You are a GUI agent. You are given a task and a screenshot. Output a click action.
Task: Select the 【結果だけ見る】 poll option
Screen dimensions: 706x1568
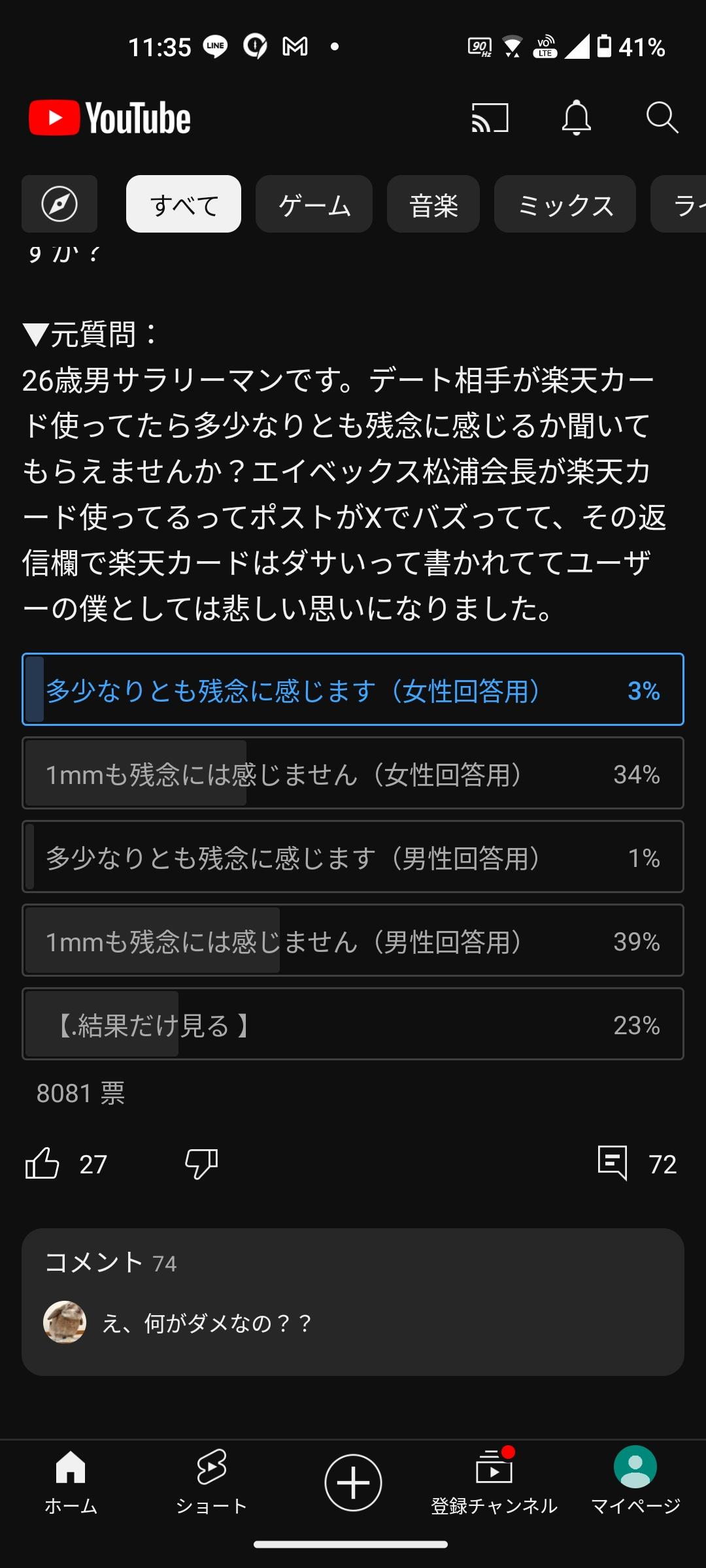(x=353, y=1024)
